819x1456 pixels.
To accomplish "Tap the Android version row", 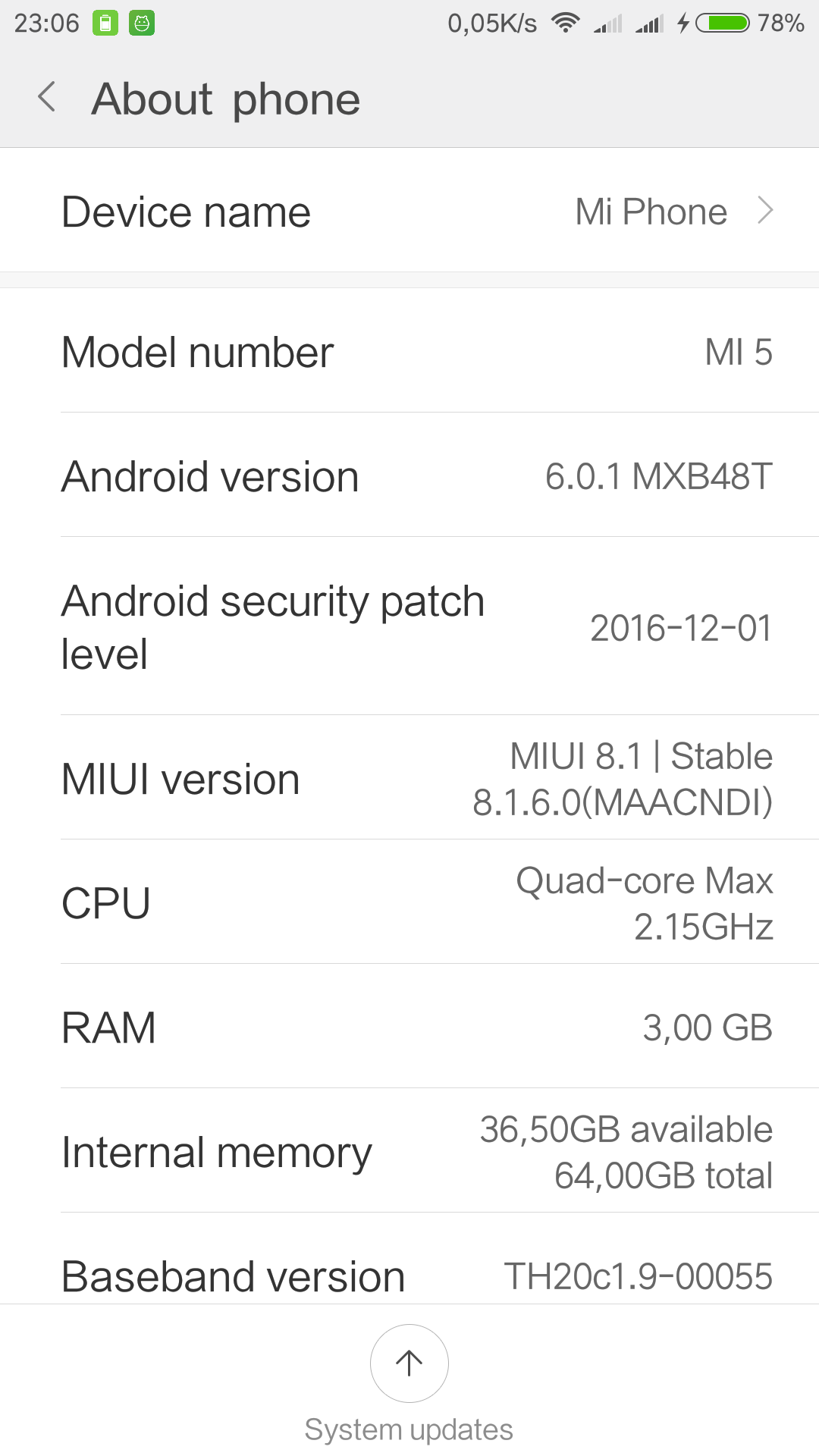I will 409,476.
